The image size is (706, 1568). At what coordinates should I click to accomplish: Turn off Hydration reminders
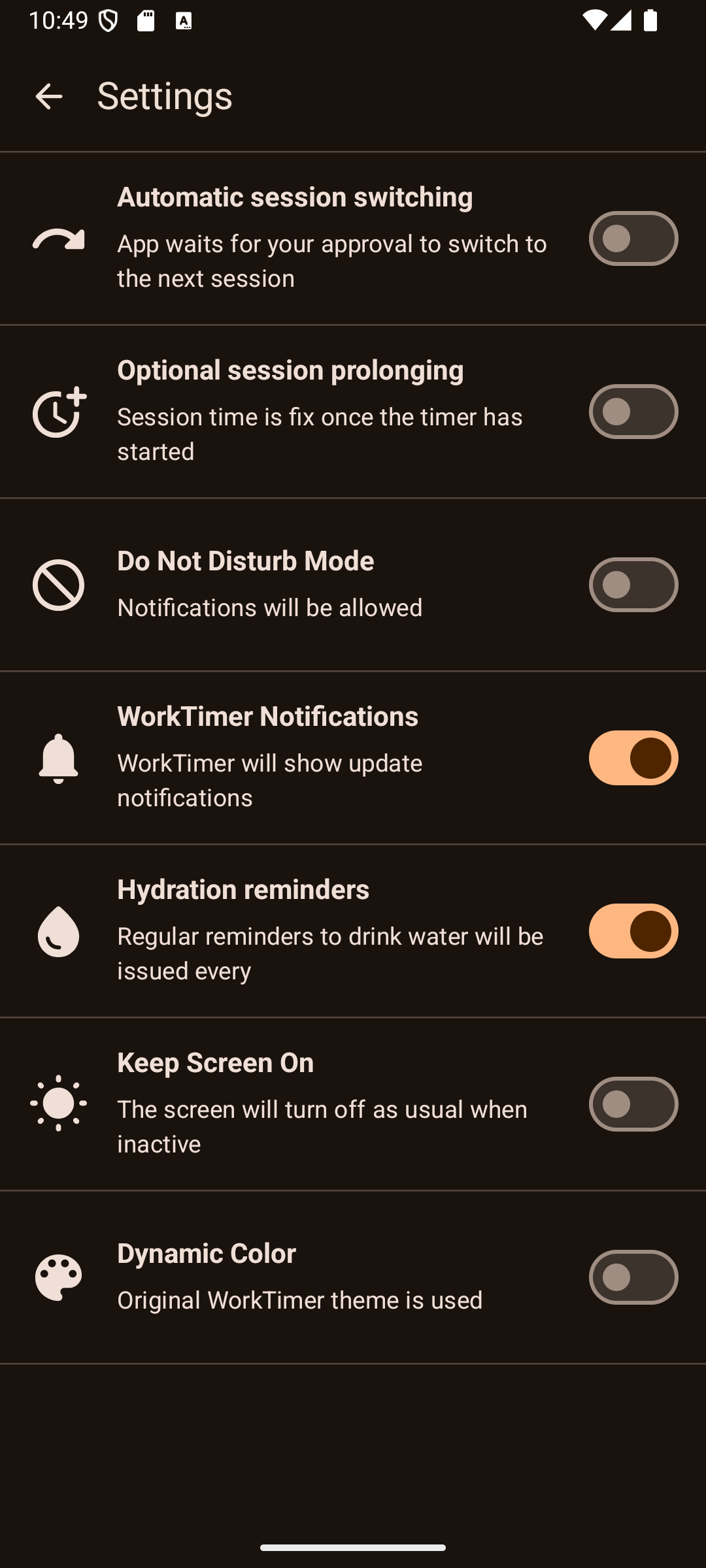coord(633,931)
